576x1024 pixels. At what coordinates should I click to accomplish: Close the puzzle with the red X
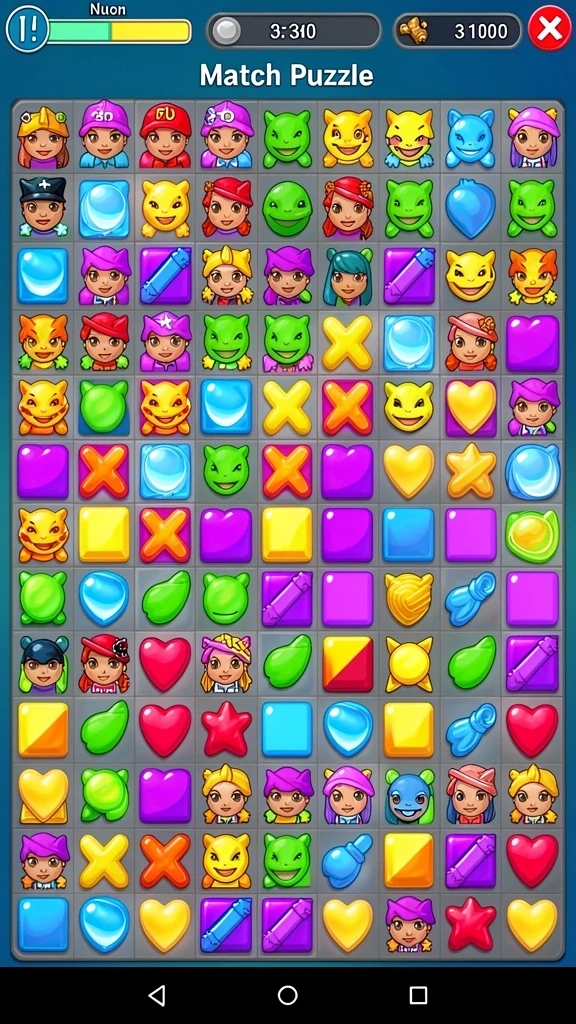[549, 29]
